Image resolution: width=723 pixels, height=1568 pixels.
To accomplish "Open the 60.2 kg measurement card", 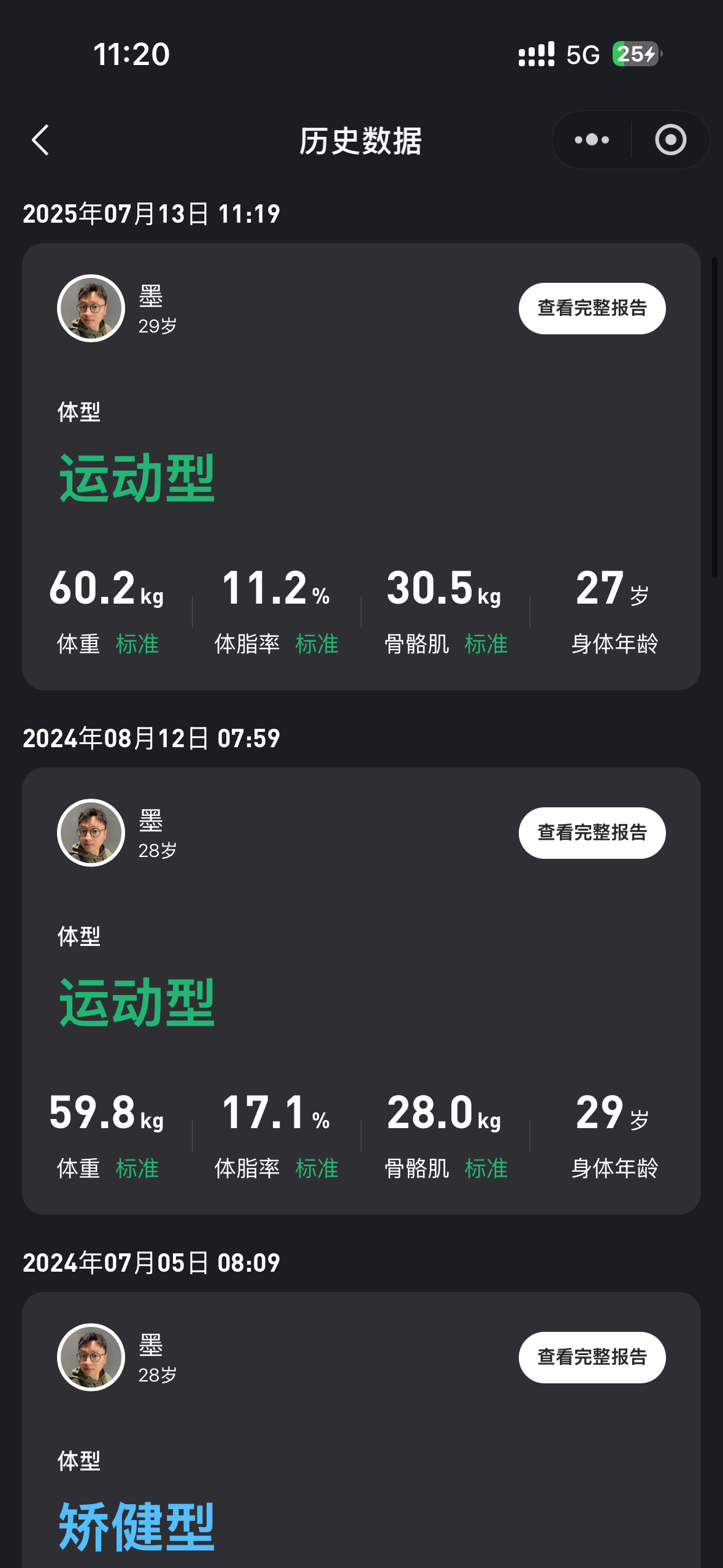I will coord(361,466).
